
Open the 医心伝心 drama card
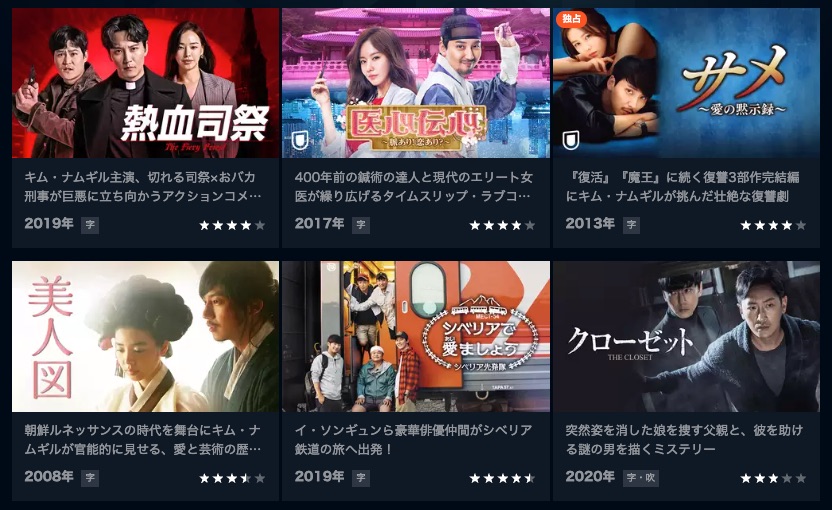point(415,84)
